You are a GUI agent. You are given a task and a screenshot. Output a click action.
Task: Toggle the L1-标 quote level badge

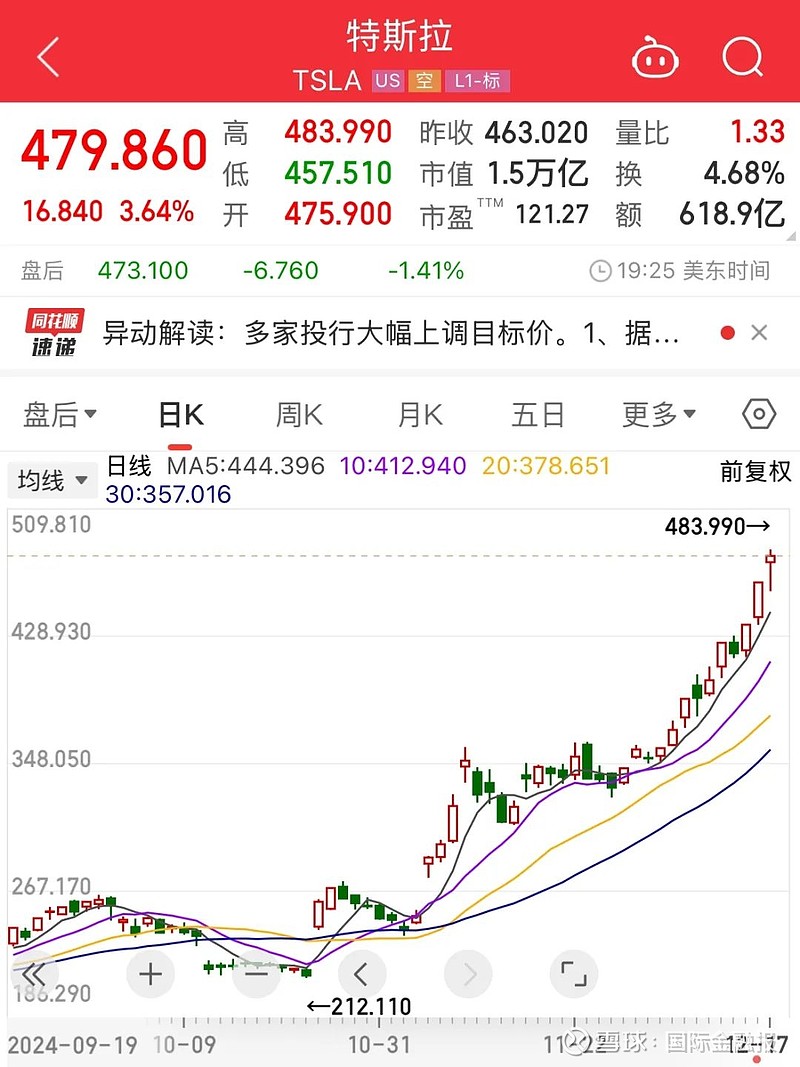(480, 81)
